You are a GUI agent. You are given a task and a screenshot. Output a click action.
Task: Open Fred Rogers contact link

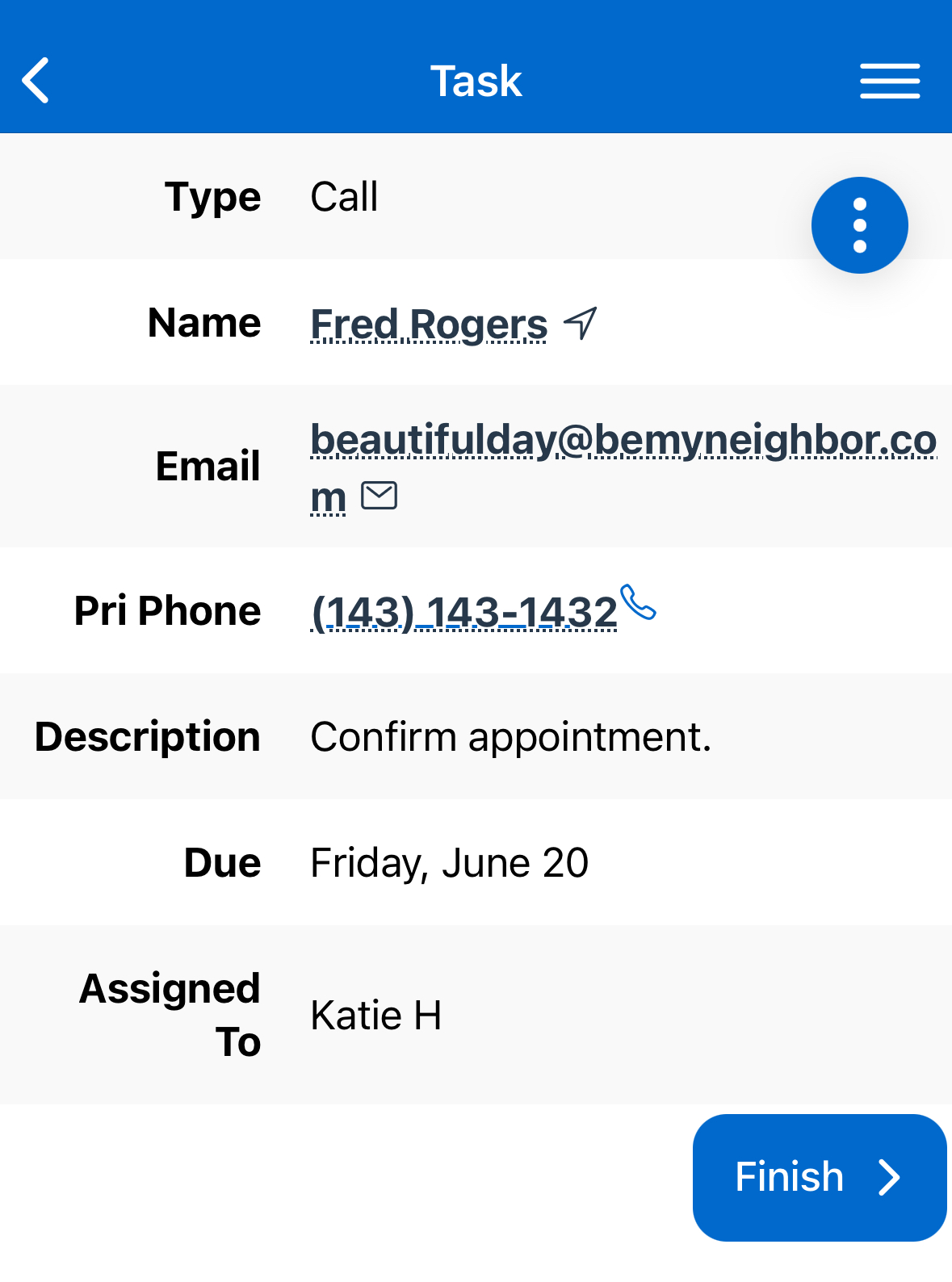click(429, 325)
